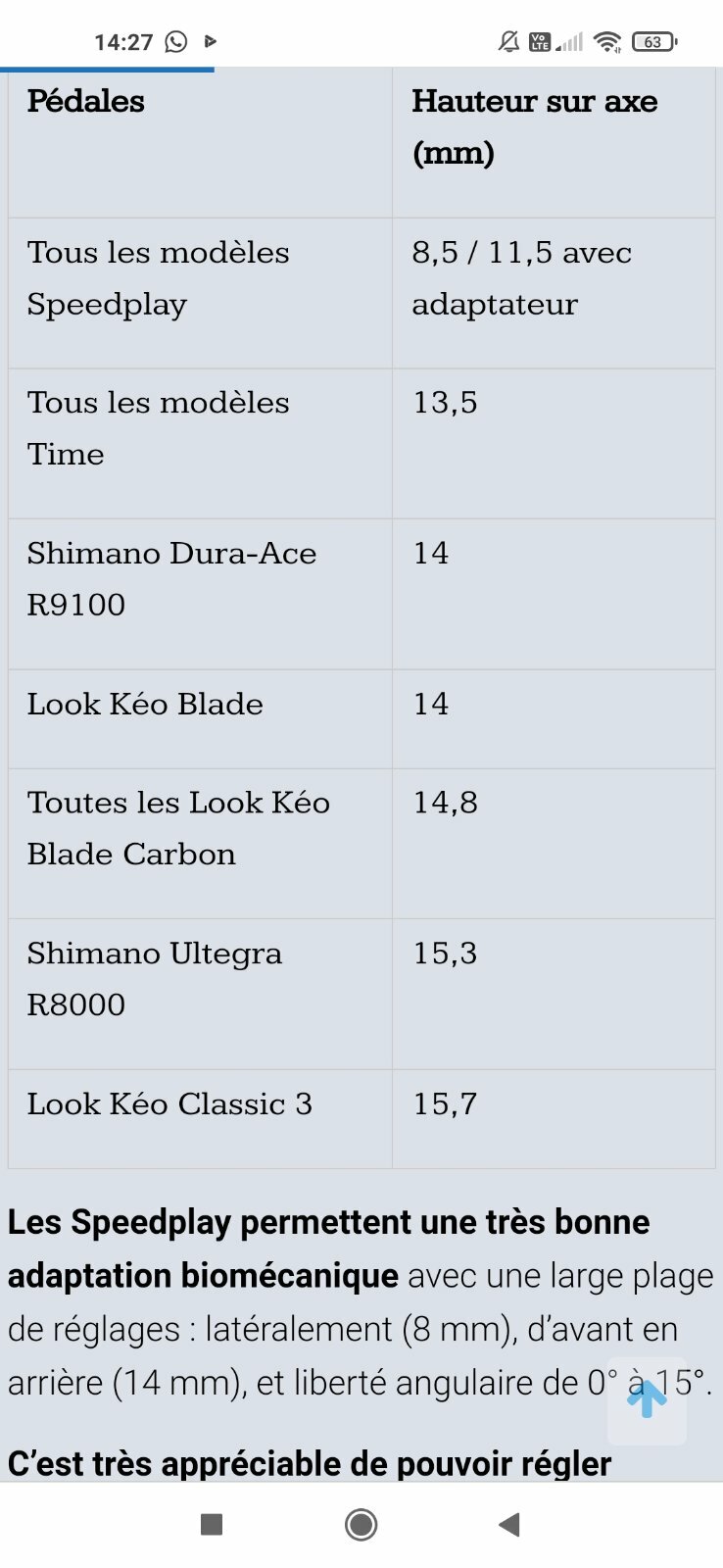The width and height of the screenshot is (723, 1568).
Task: Go back with the system back button
Action: (x=508, y=1524)
